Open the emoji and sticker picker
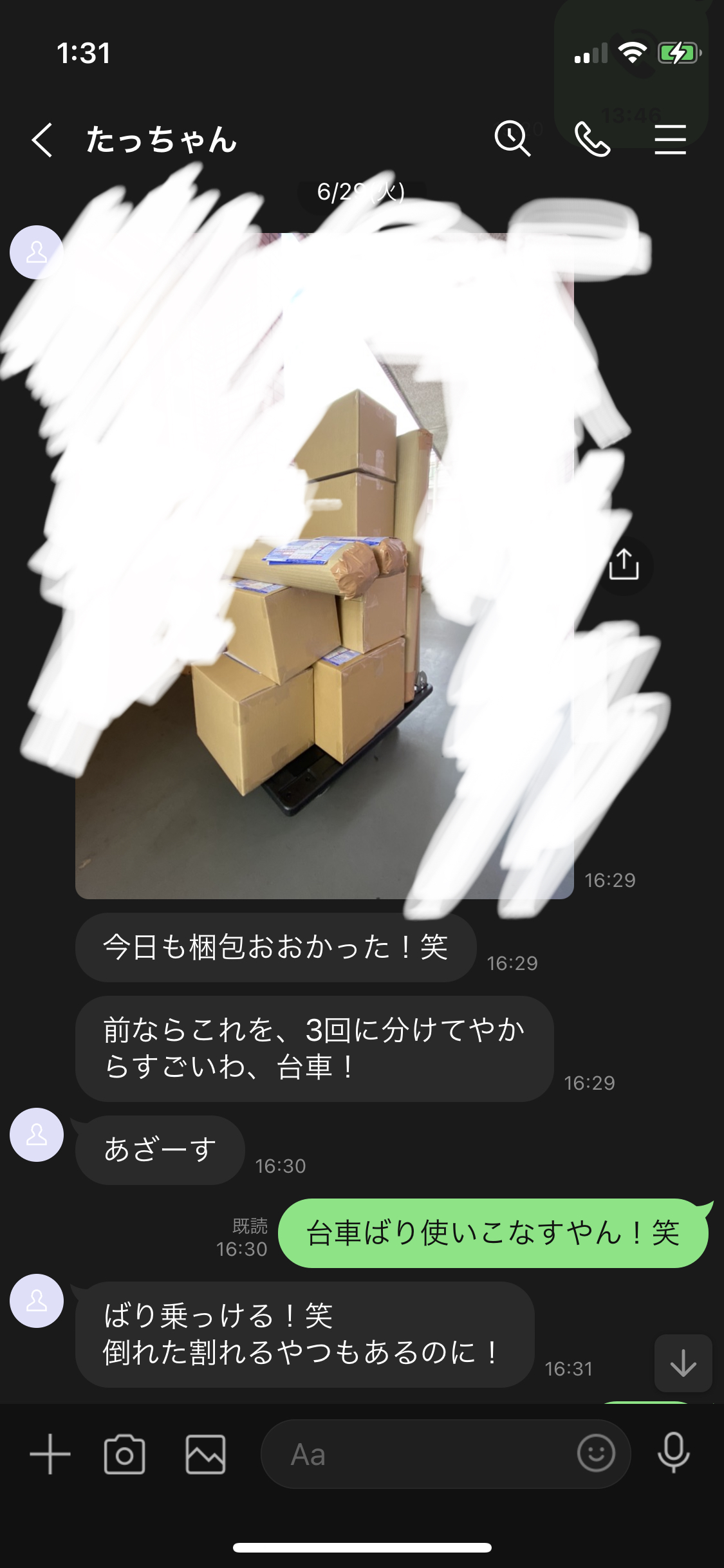The width and height of the screenshot is (724, 1568). click(596, 1453)
